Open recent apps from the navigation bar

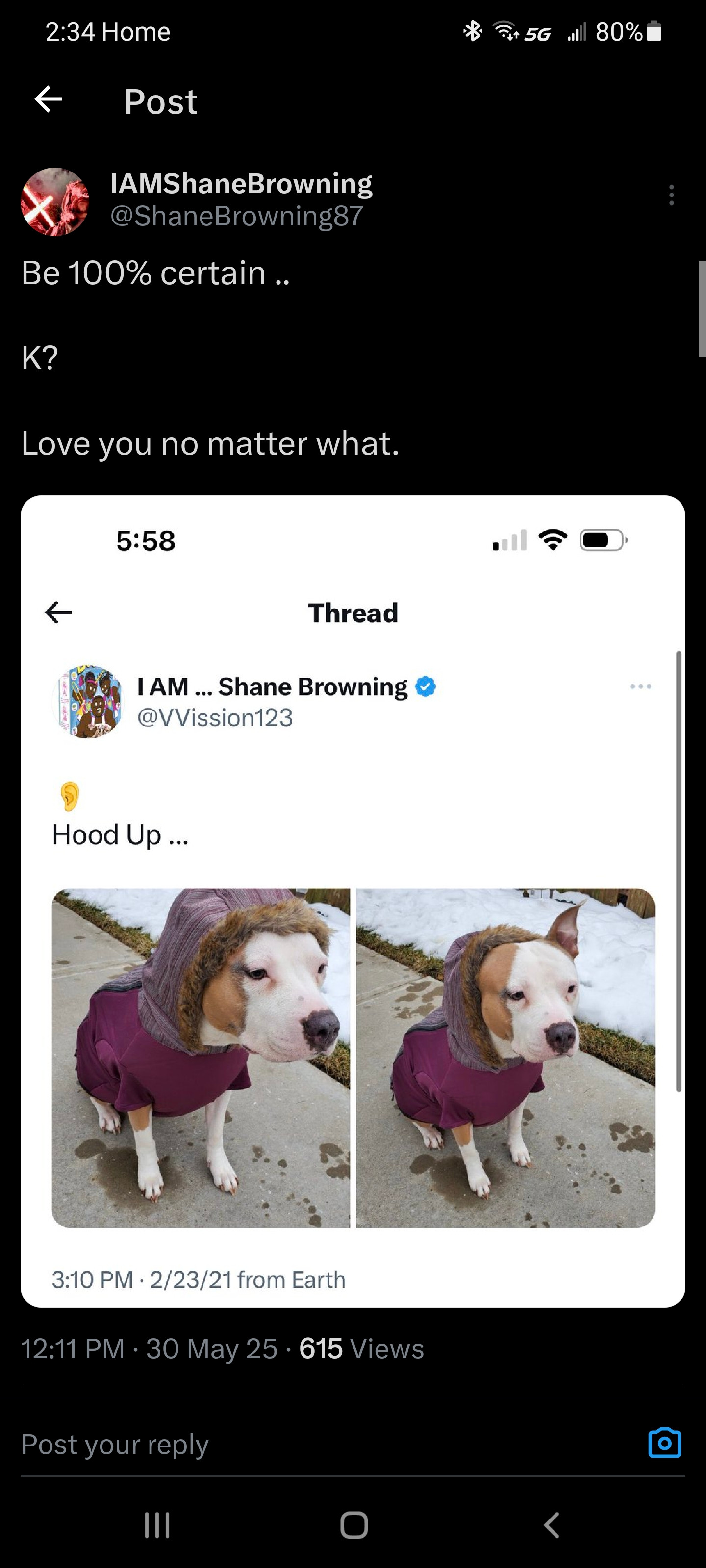coord(156,1525)
